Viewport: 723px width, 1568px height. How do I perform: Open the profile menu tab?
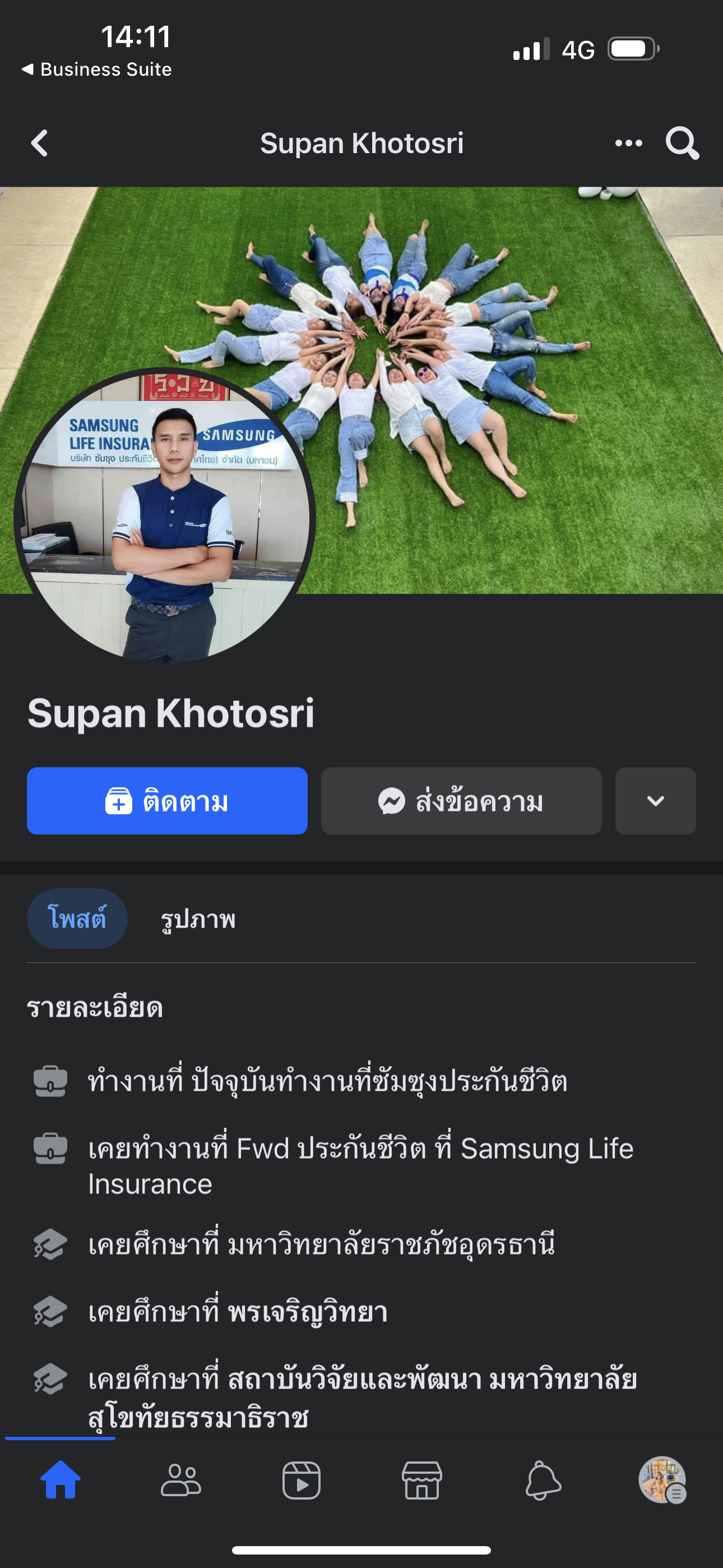pos(662,1480)
